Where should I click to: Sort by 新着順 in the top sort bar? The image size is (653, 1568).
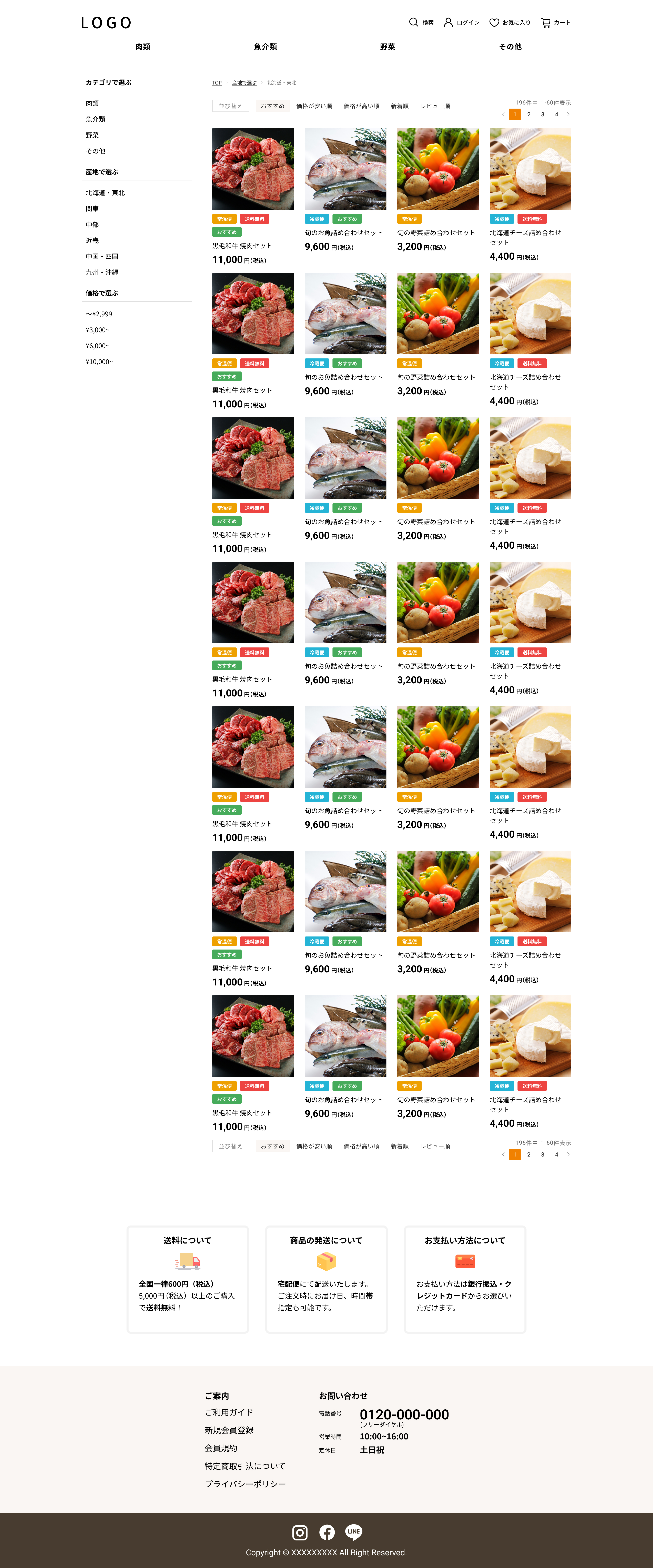coord(400,106)
